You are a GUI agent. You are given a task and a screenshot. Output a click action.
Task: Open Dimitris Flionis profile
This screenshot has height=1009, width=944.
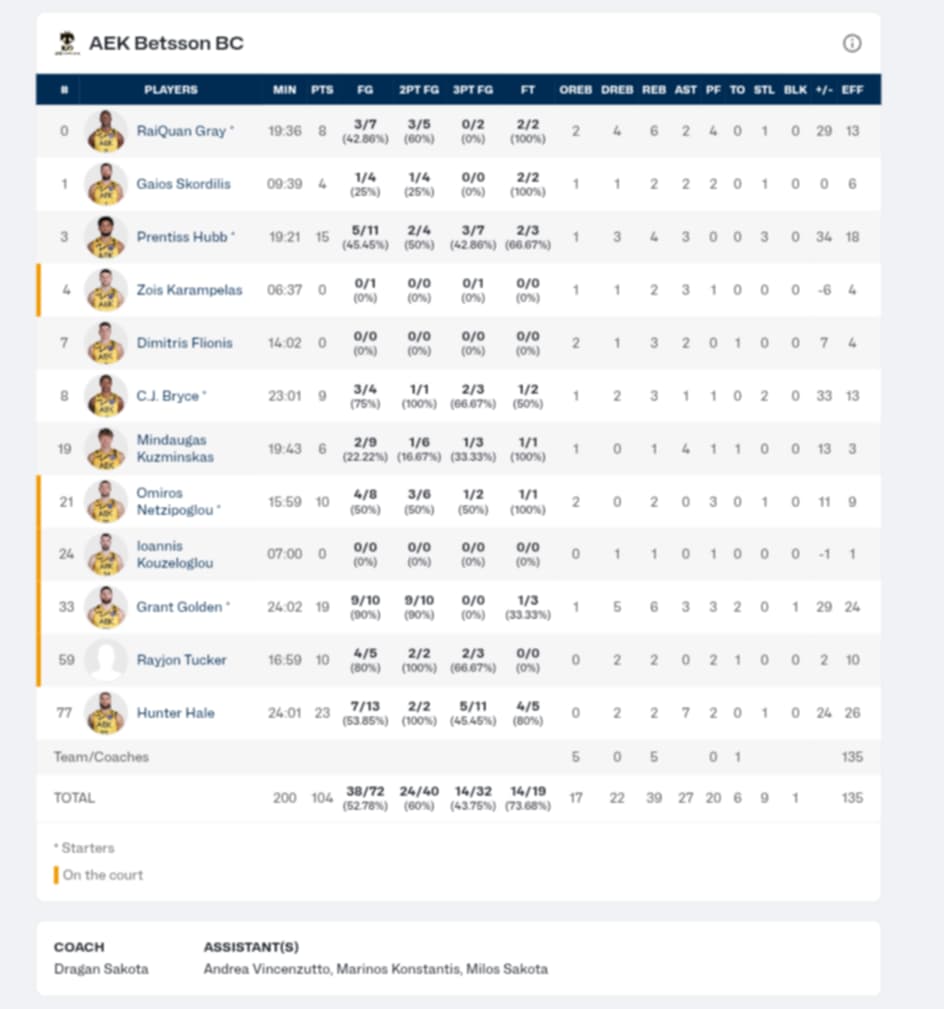[x=184, y=343]
